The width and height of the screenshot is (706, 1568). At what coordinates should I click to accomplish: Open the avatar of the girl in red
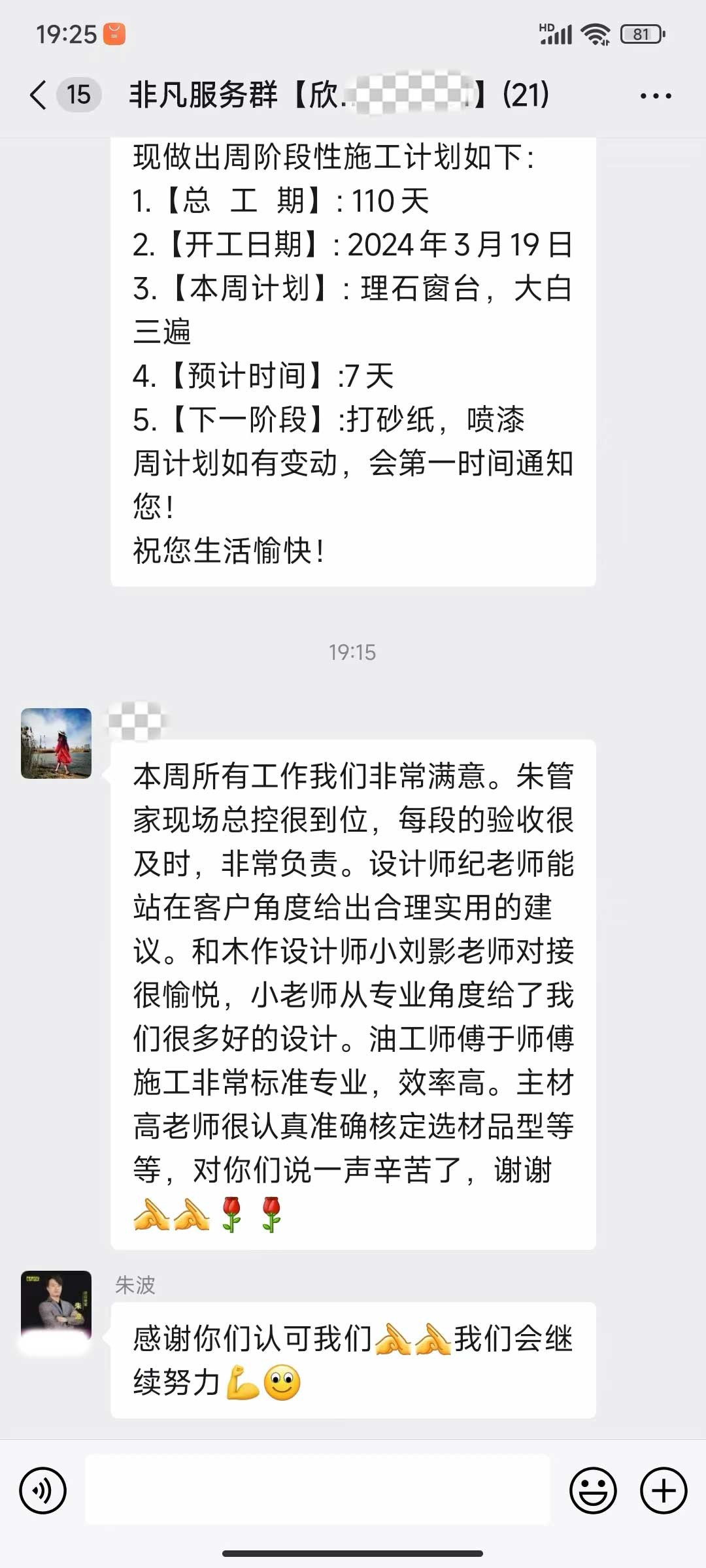(x=56, y=743)
